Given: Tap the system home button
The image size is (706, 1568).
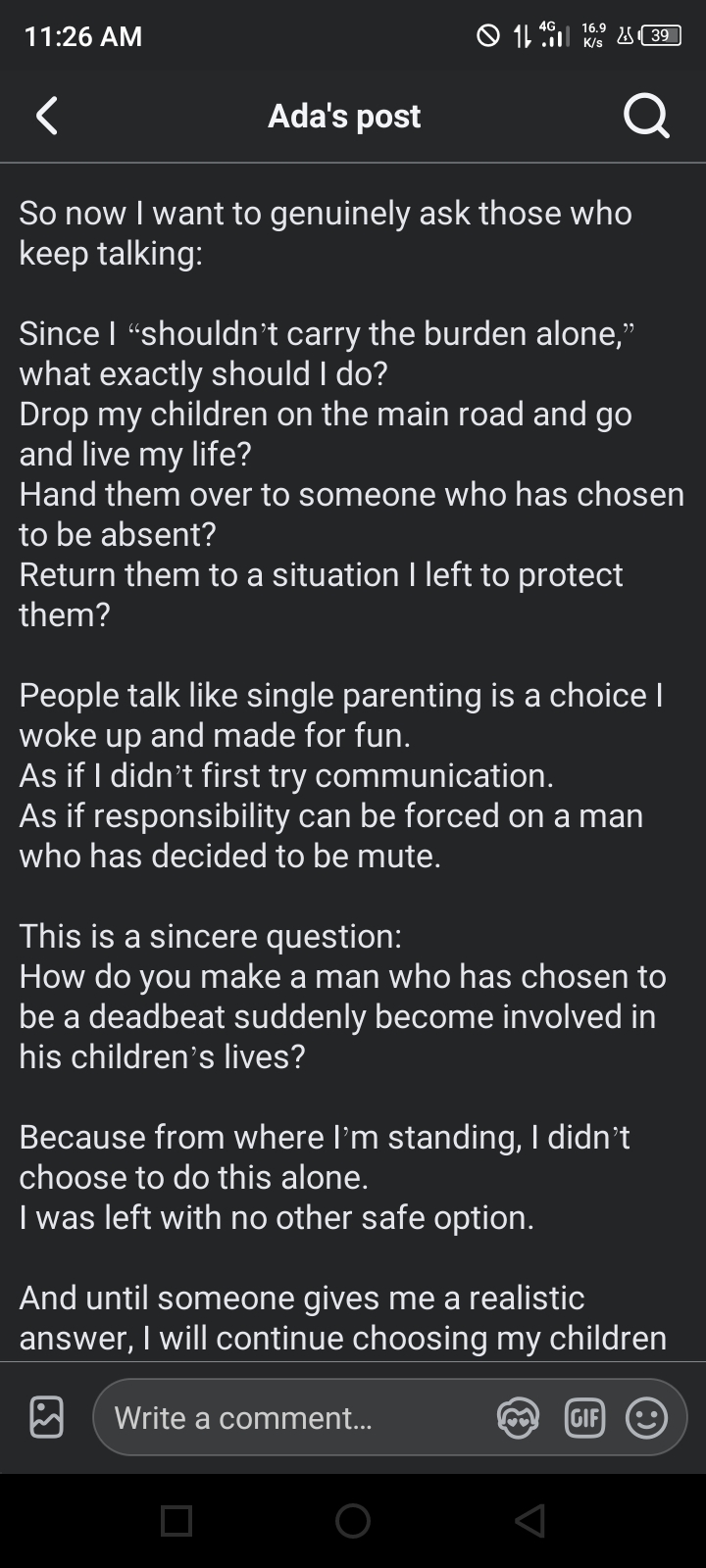Looking at the screenshot, I should tap(353, 1520).
